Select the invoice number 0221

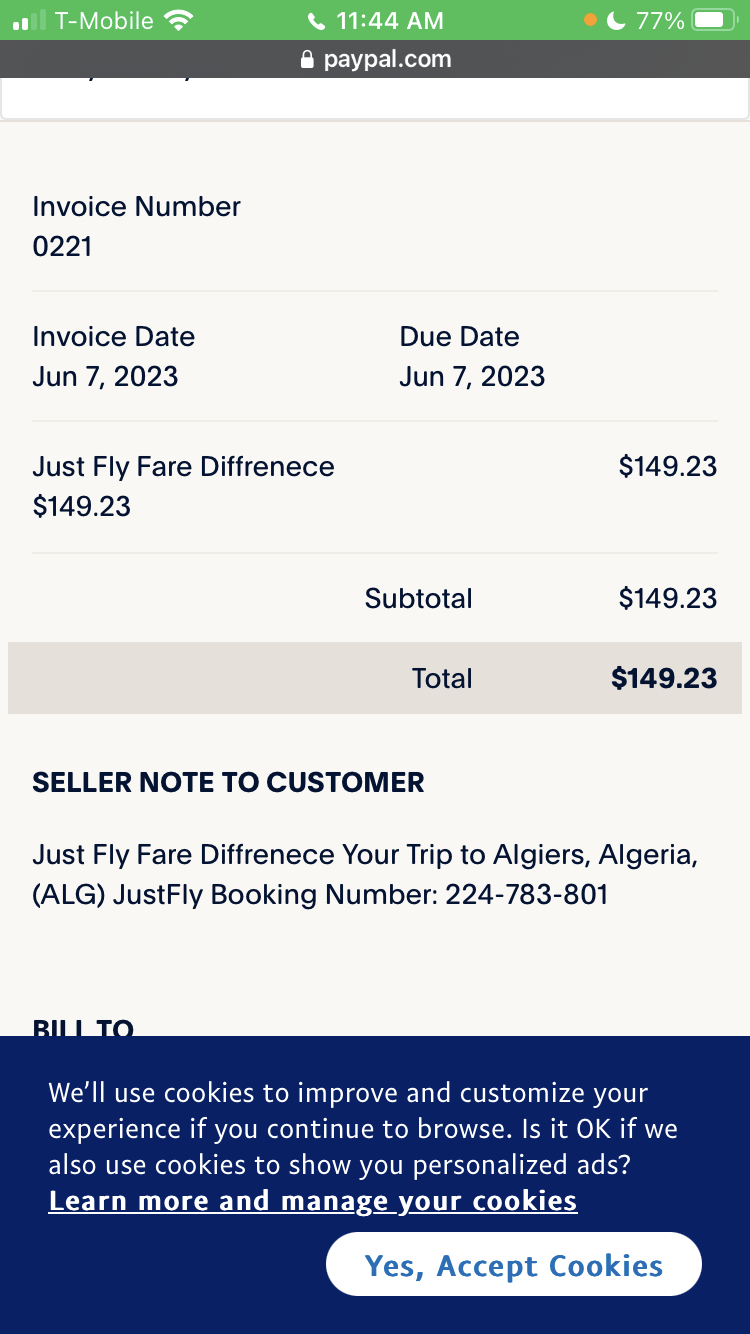coord(62,246)
